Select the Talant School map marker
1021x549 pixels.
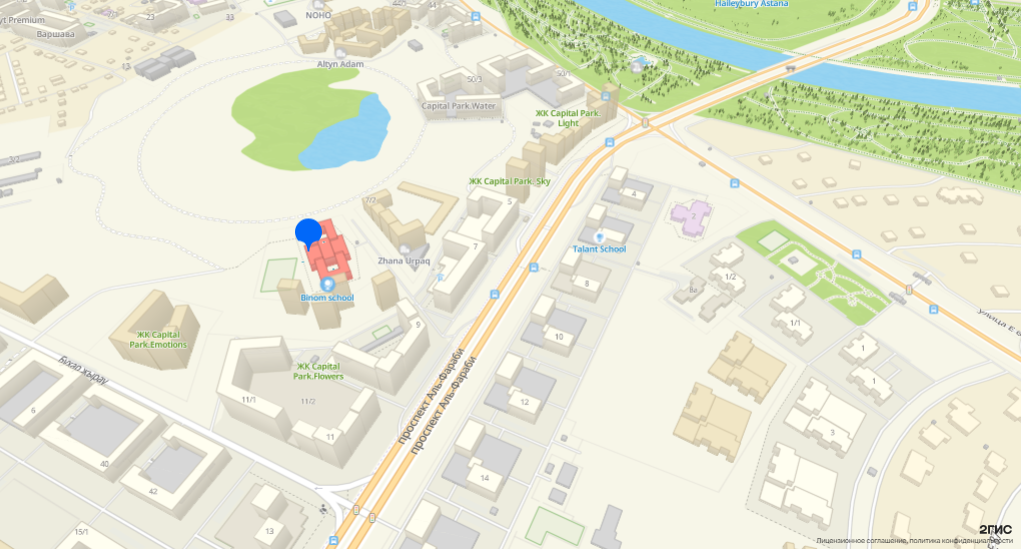[599, 237]
